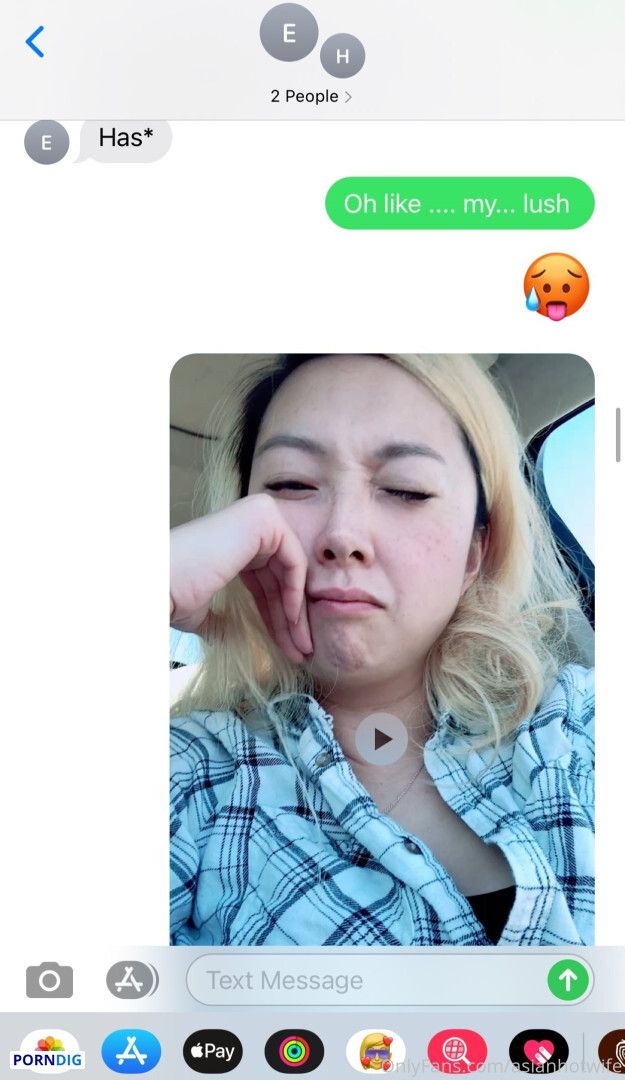The width and height of the screenshot is (625, 1080).
Task: Open the Activity rings app
Action: 294,1051
